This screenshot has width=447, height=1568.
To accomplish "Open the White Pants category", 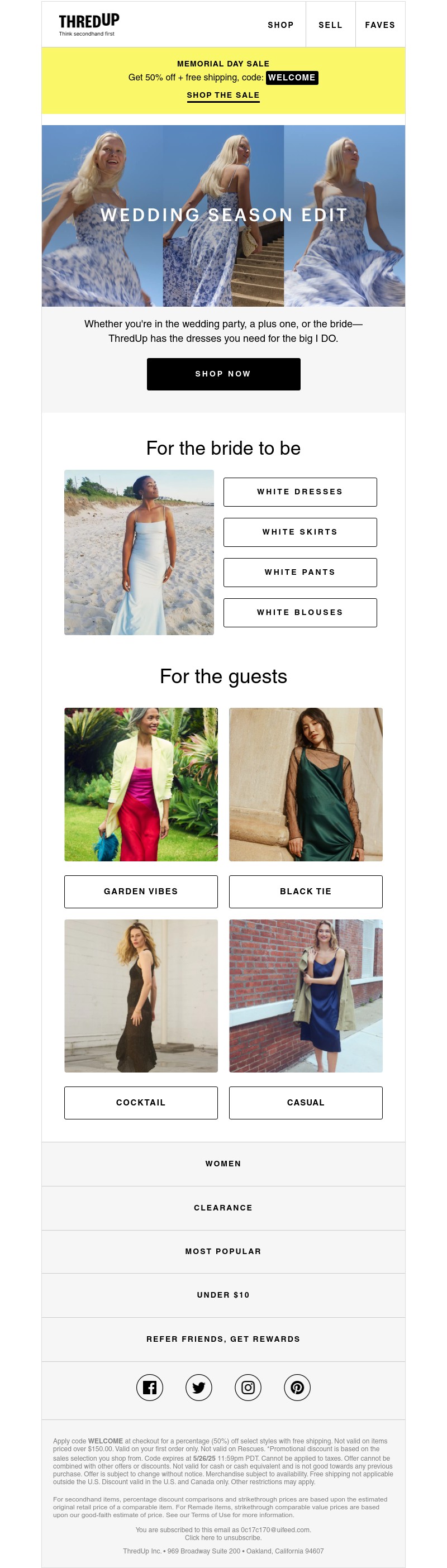I will pos(299,572).
